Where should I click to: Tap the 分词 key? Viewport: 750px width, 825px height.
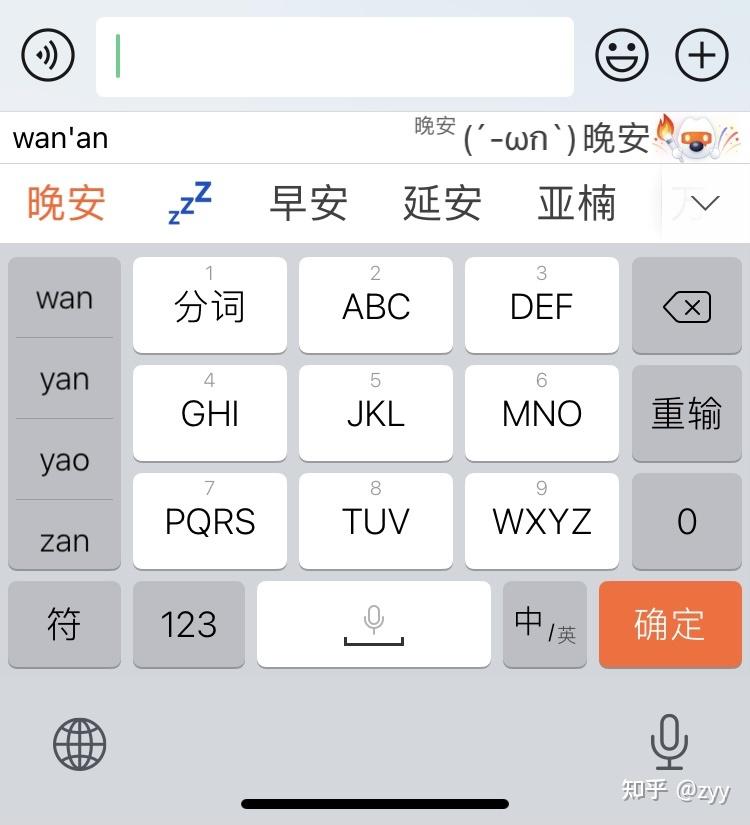pyautogui.click(x=210, y=305)
